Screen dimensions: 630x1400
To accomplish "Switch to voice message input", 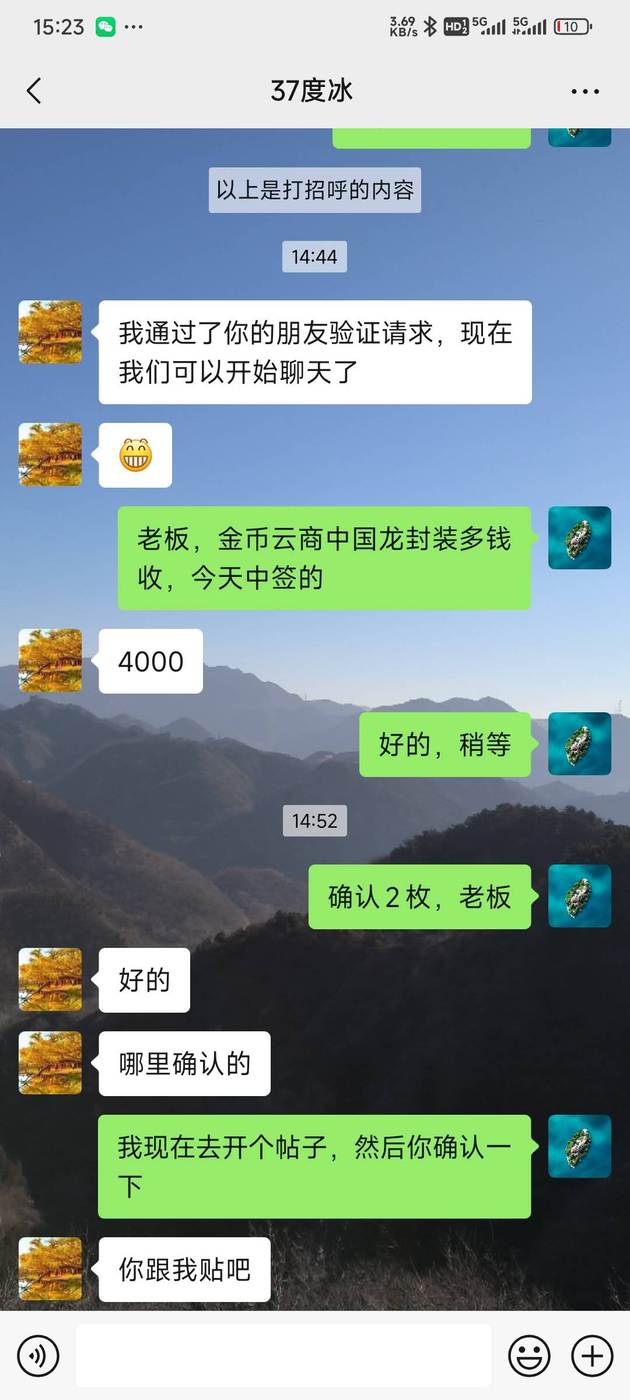I will coord(38,1356).
